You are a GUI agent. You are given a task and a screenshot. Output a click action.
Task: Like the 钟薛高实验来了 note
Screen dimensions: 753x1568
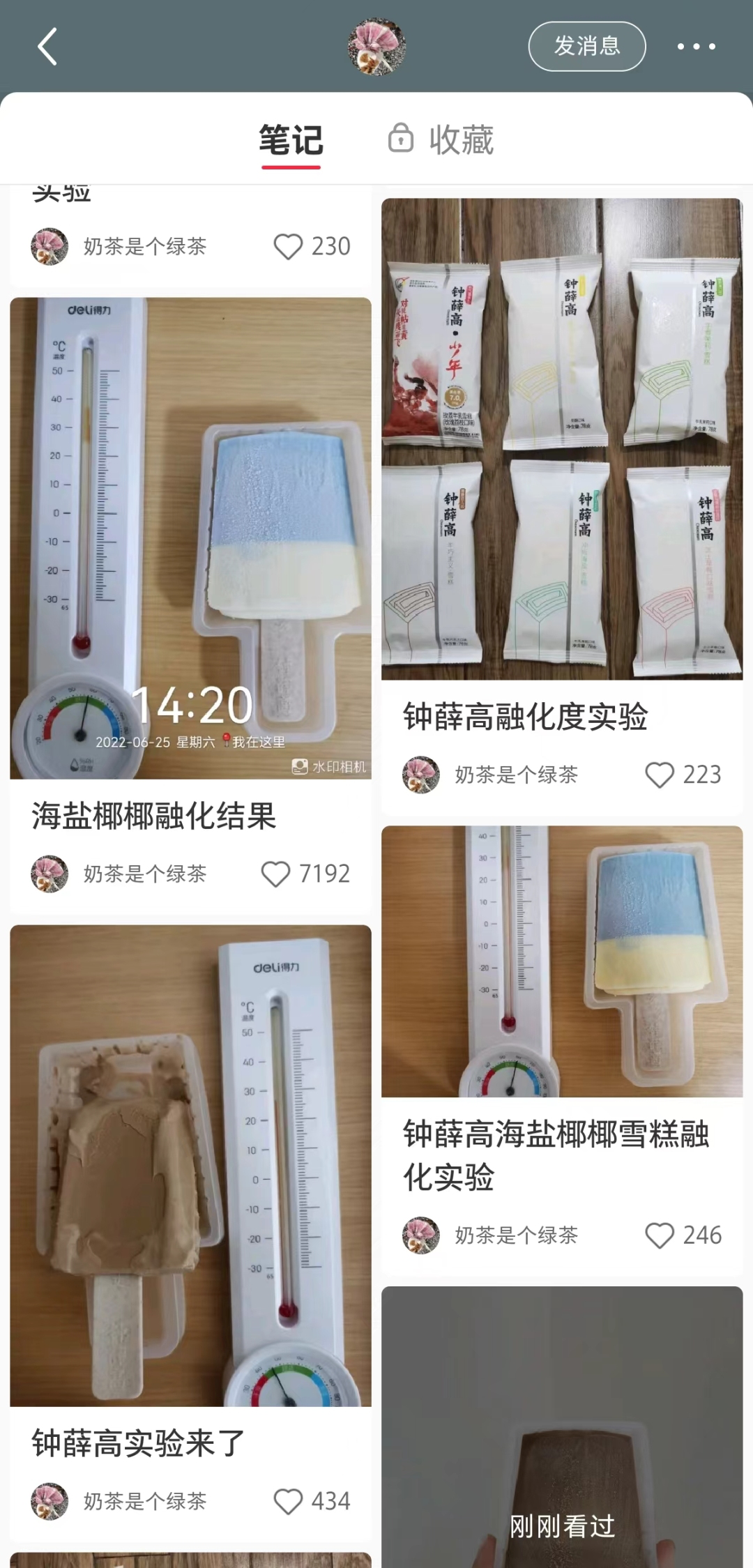click(x=288, y=1501)
